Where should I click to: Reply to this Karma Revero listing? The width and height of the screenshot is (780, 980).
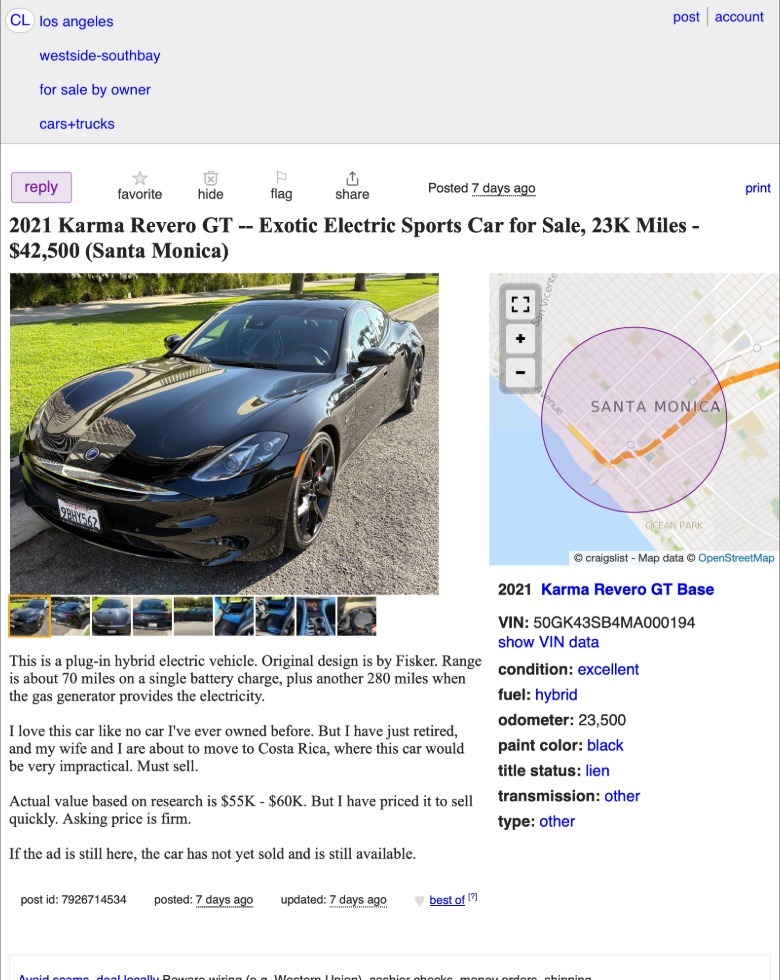[41, 187]
